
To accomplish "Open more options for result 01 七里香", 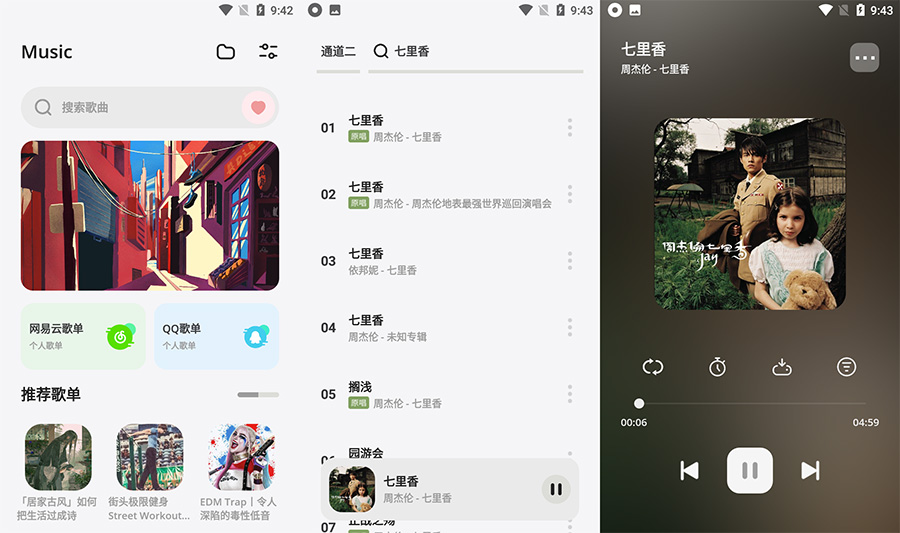I will tap(570, 128).
